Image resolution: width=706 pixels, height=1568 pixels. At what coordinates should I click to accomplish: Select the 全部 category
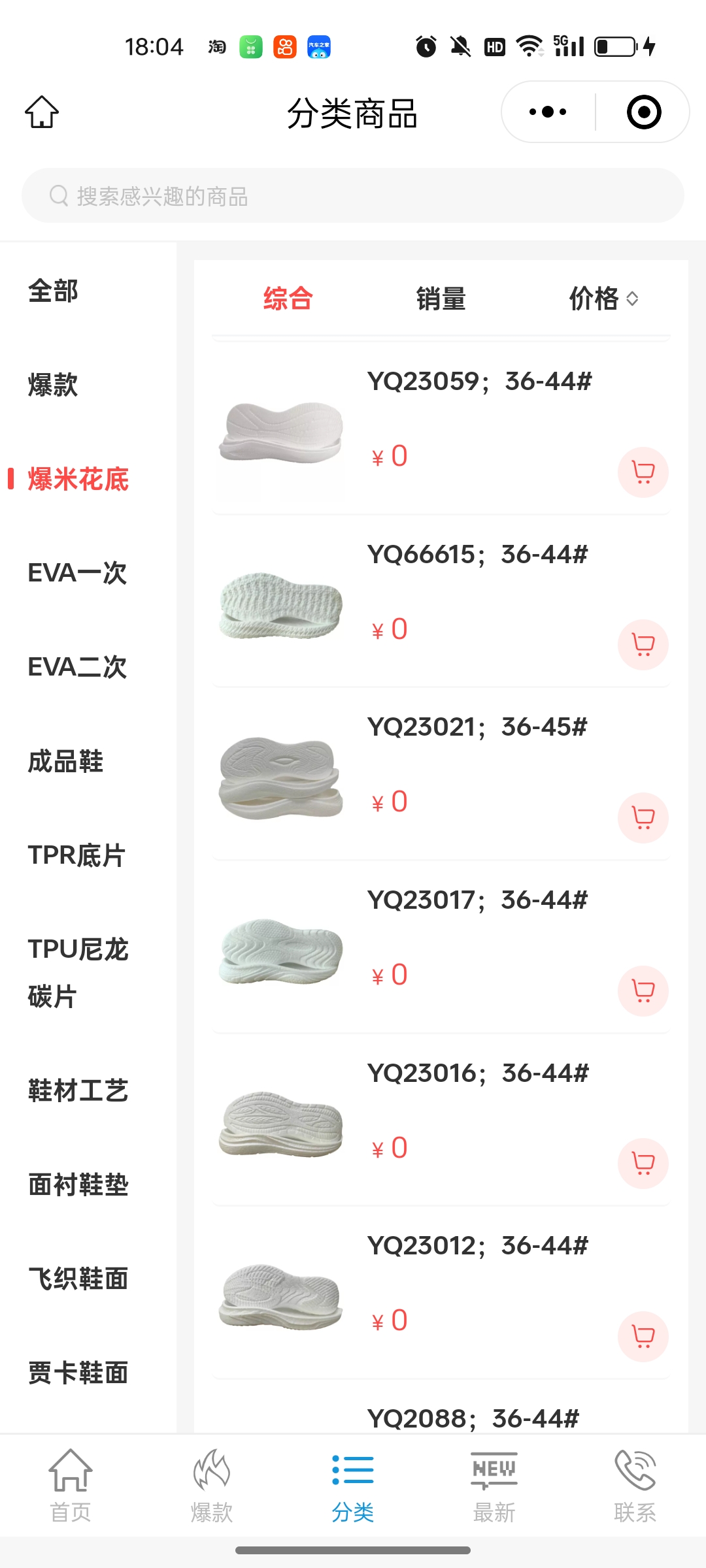[54, 291]
